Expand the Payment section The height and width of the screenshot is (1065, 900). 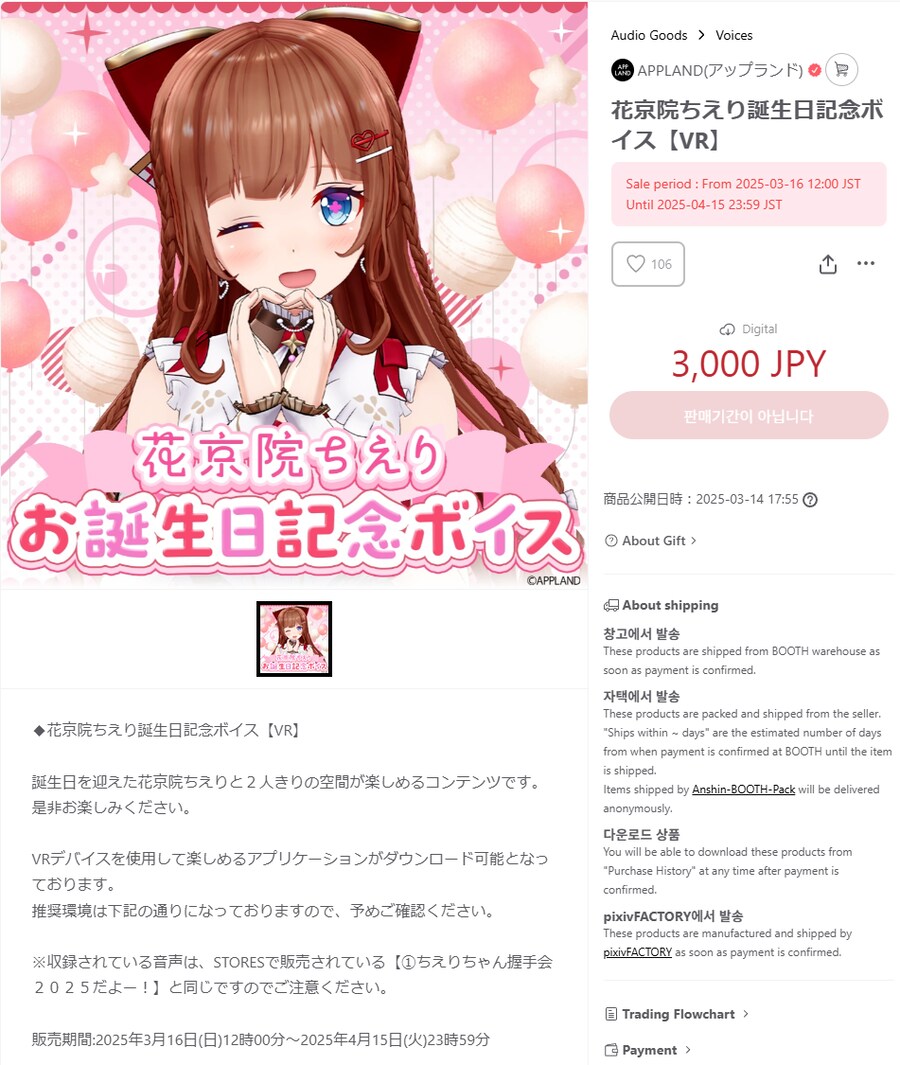[x=648, y=1050]
